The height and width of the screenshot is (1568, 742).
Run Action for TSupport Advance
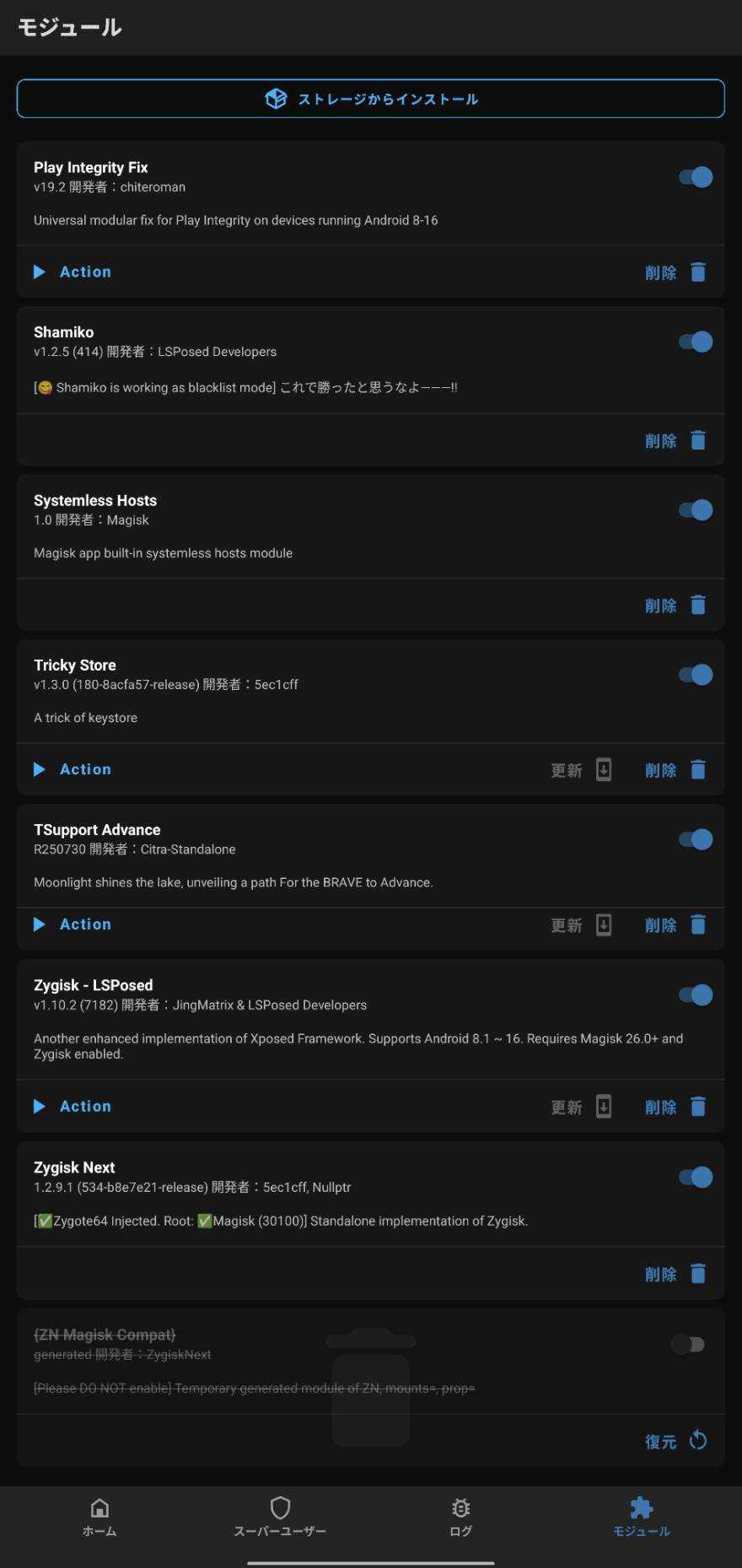[x=73, y=924]
